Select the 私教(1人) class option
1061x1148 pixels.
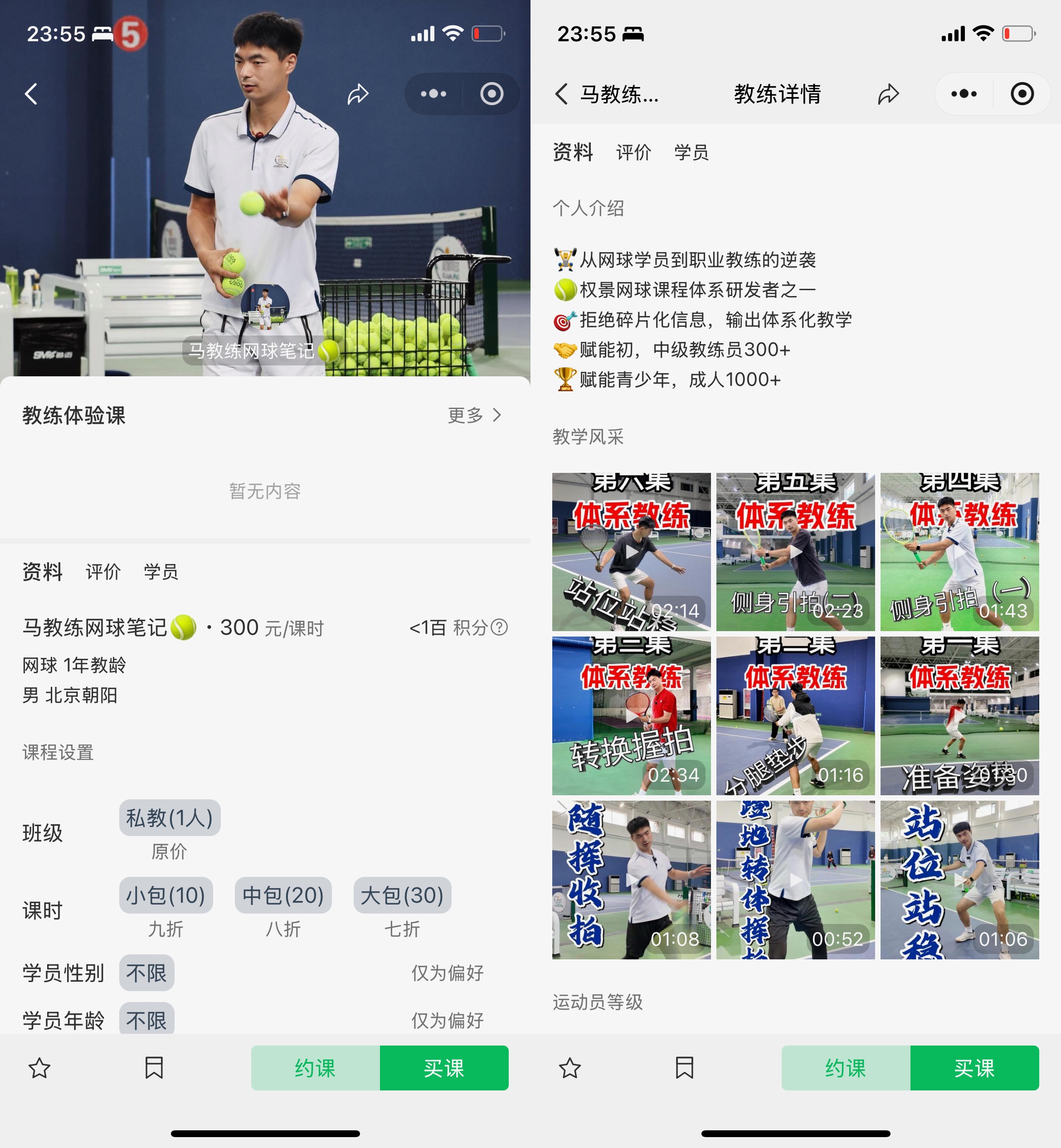(170, 818)
